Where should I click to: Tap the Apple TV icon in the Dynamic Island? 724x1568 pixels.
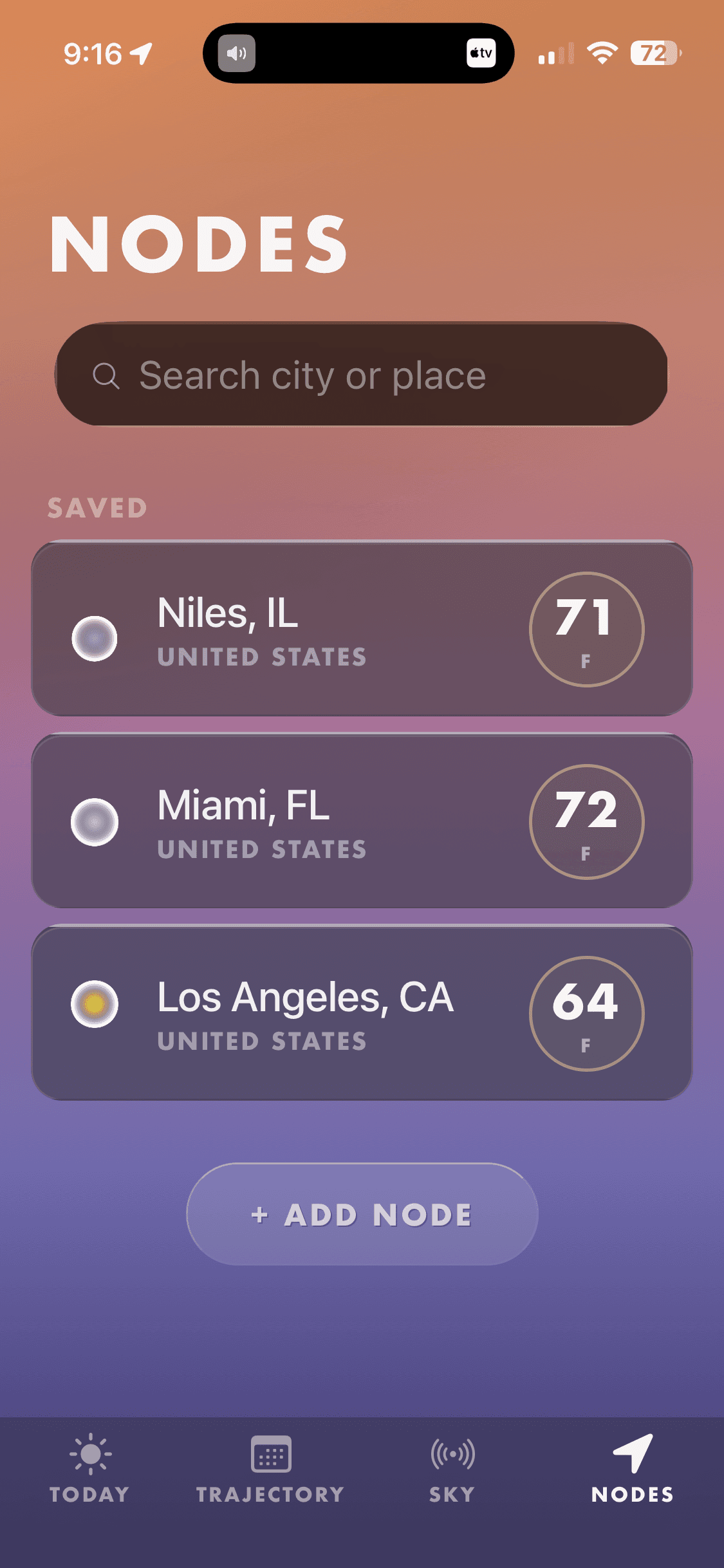[x=481, y=53]
